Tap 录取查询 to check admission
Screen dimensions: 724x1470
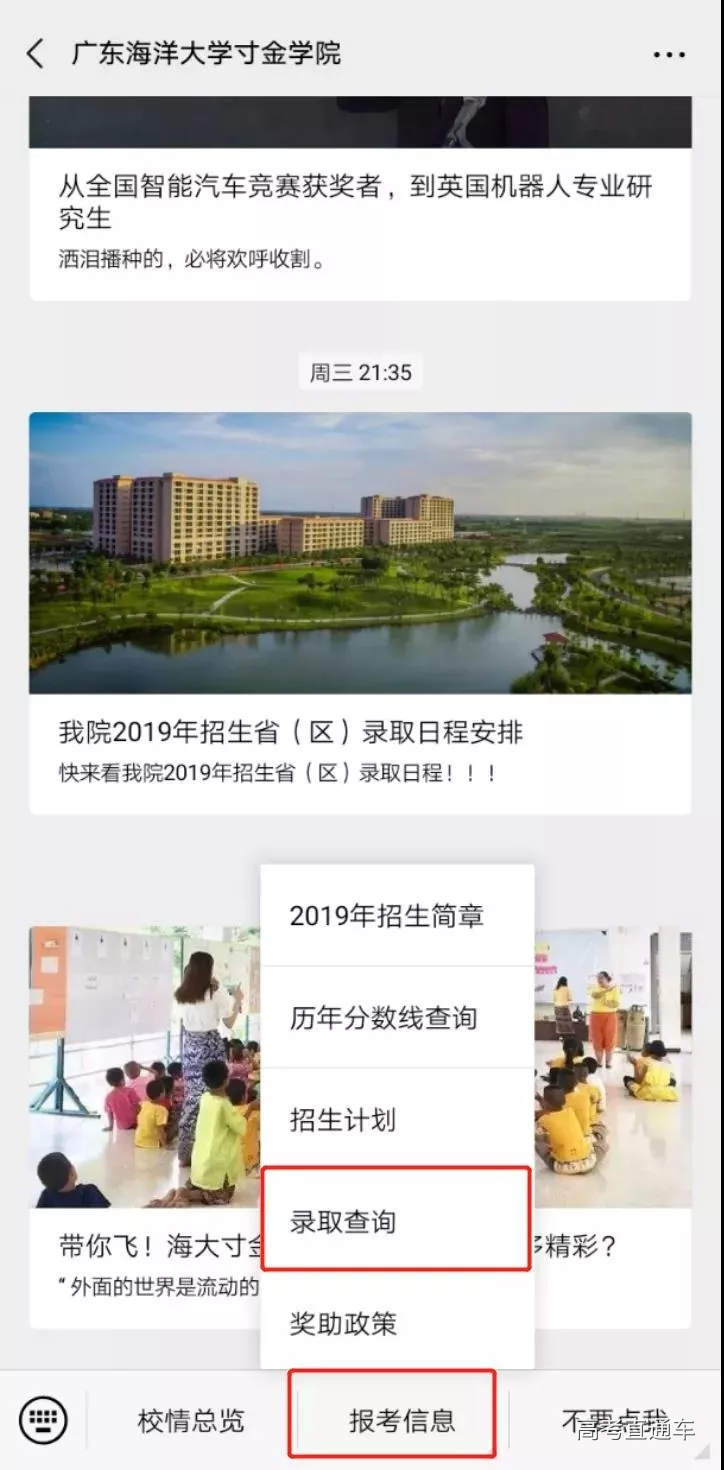(x=397, y=1222)
